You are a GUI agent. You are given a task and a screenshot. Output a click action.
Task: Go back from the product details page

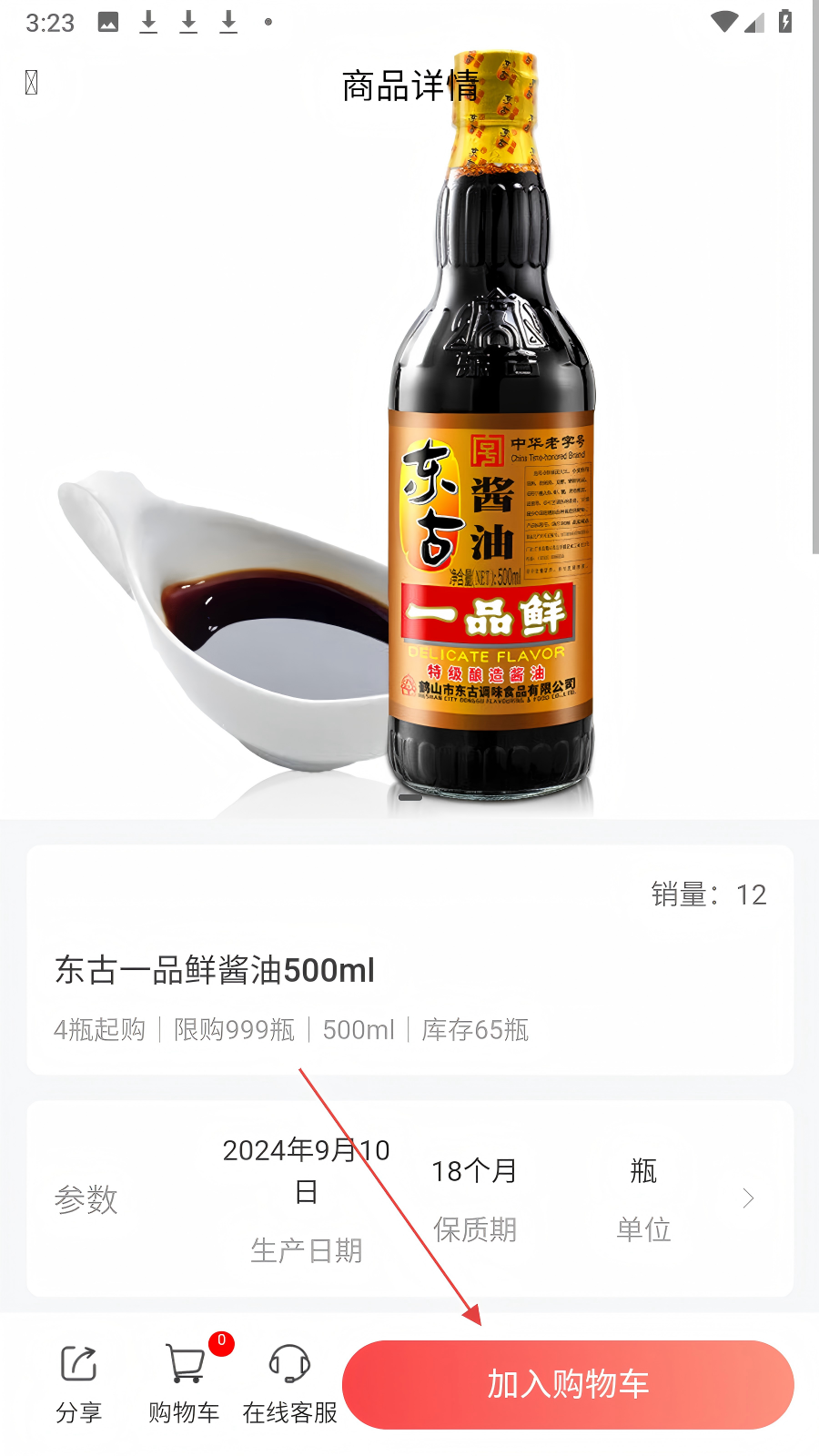31,83
